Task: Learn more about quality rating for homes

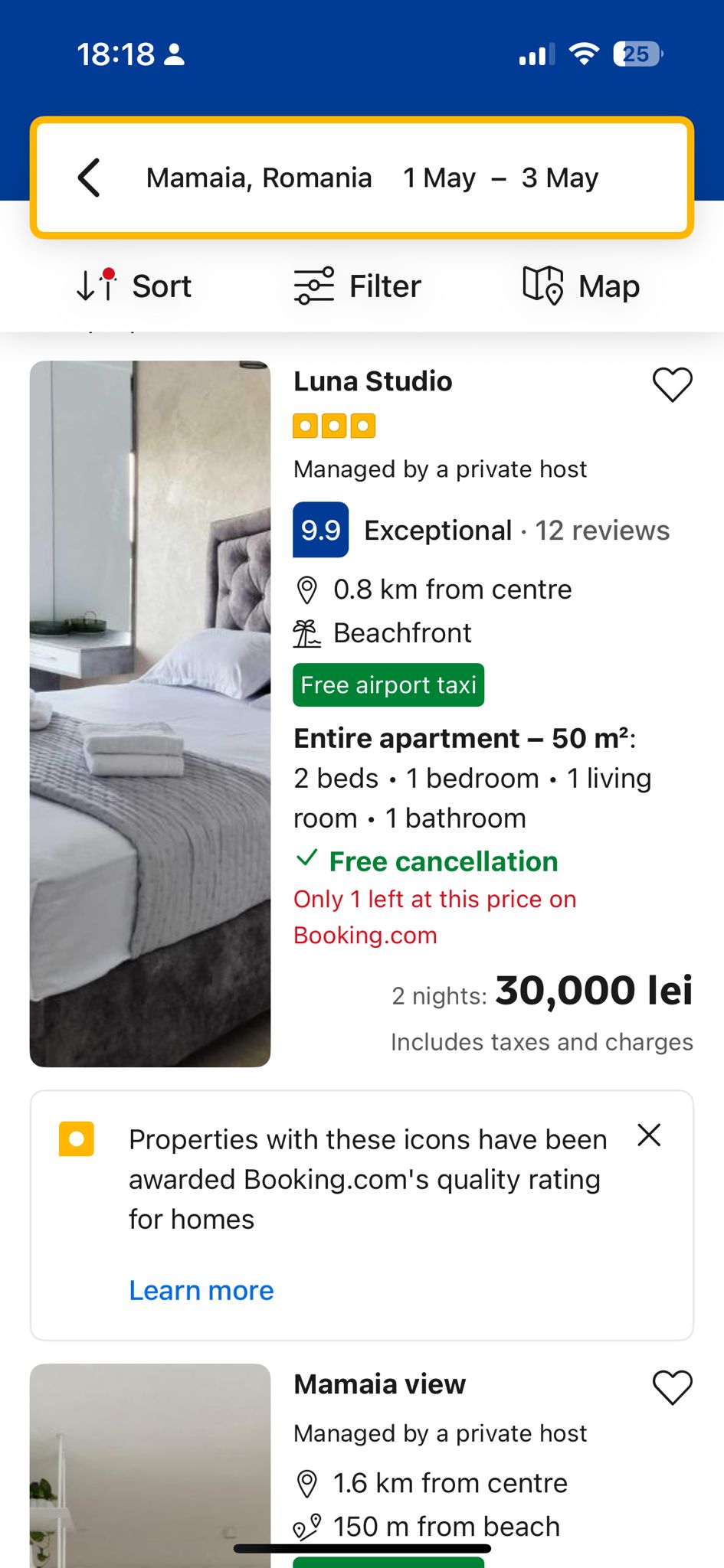Action: click(201, 1290)
